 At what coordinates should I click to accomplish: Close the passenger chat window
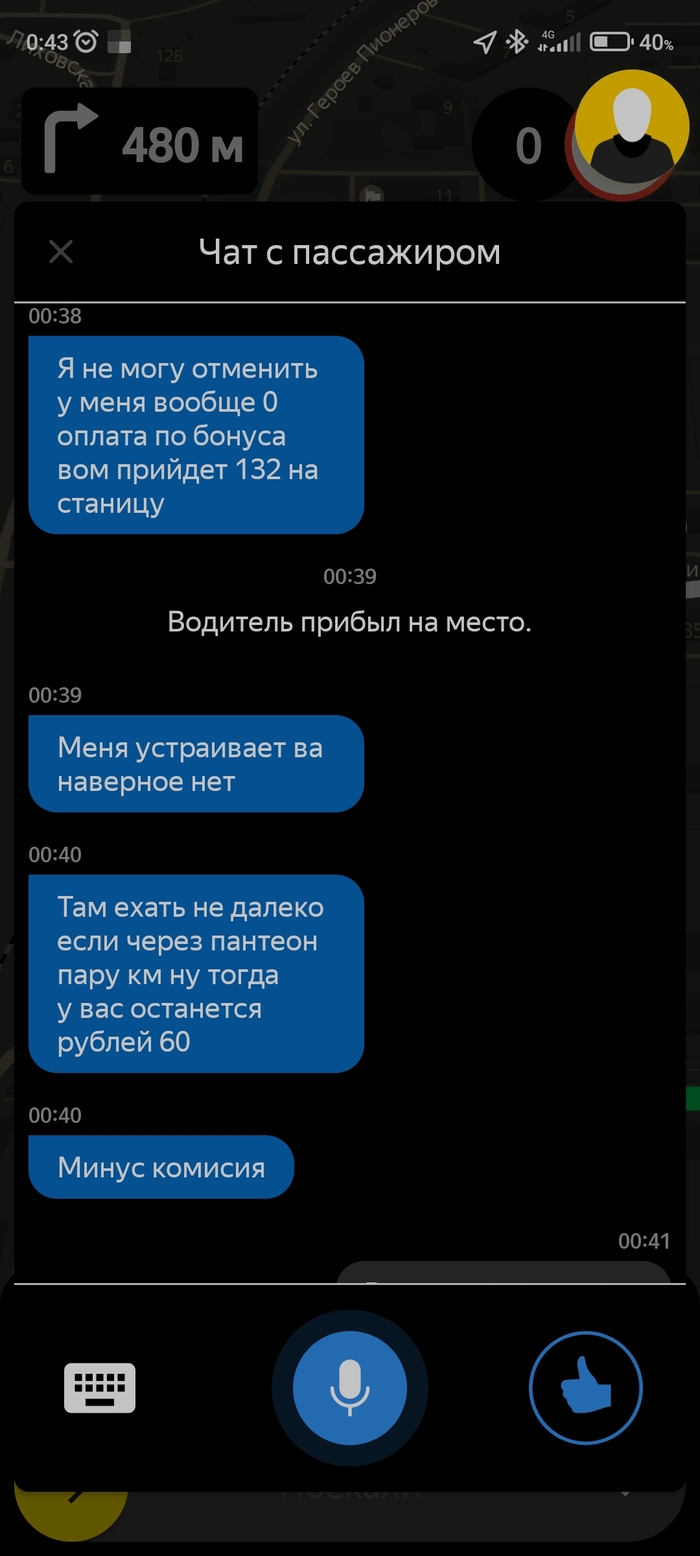pos(61,252)
